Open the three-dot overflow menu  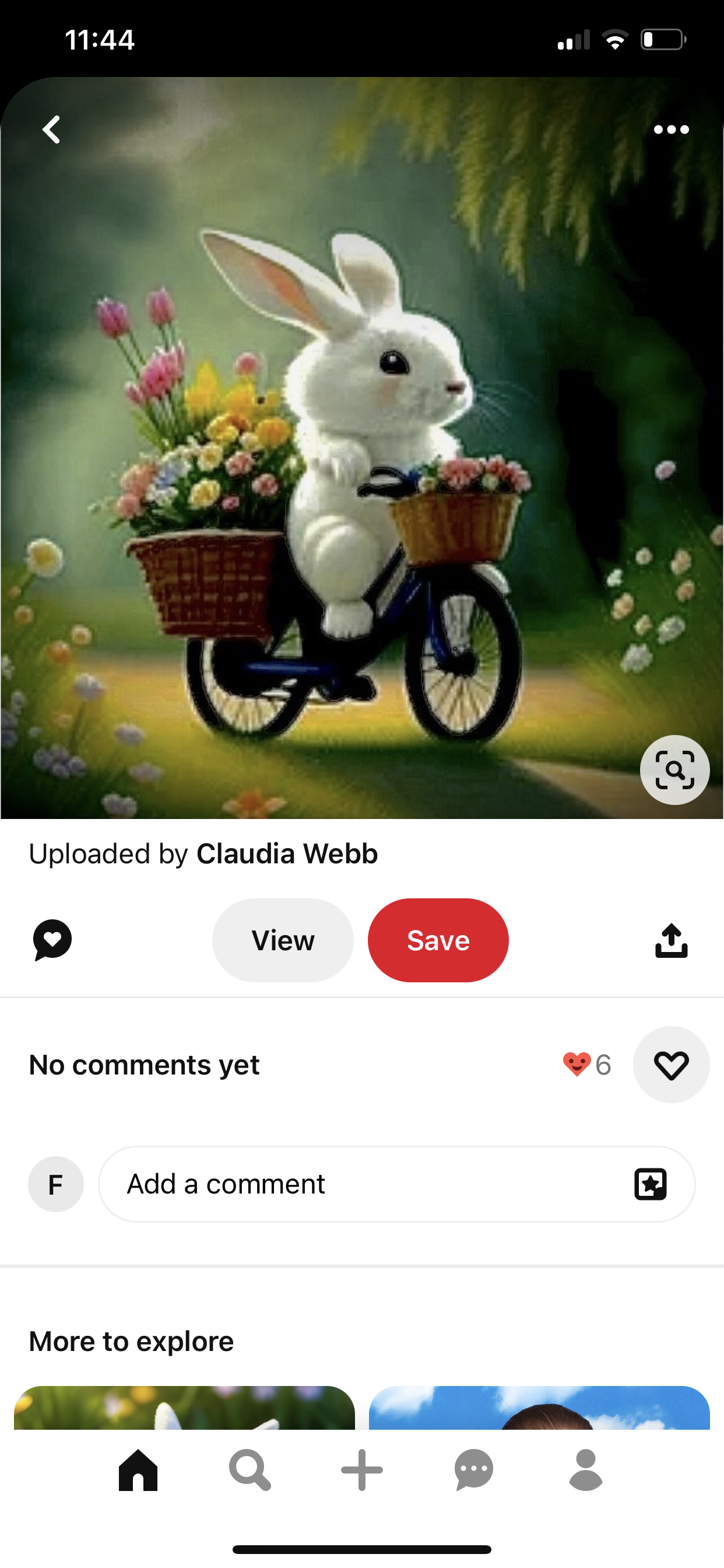coord(671,129)
